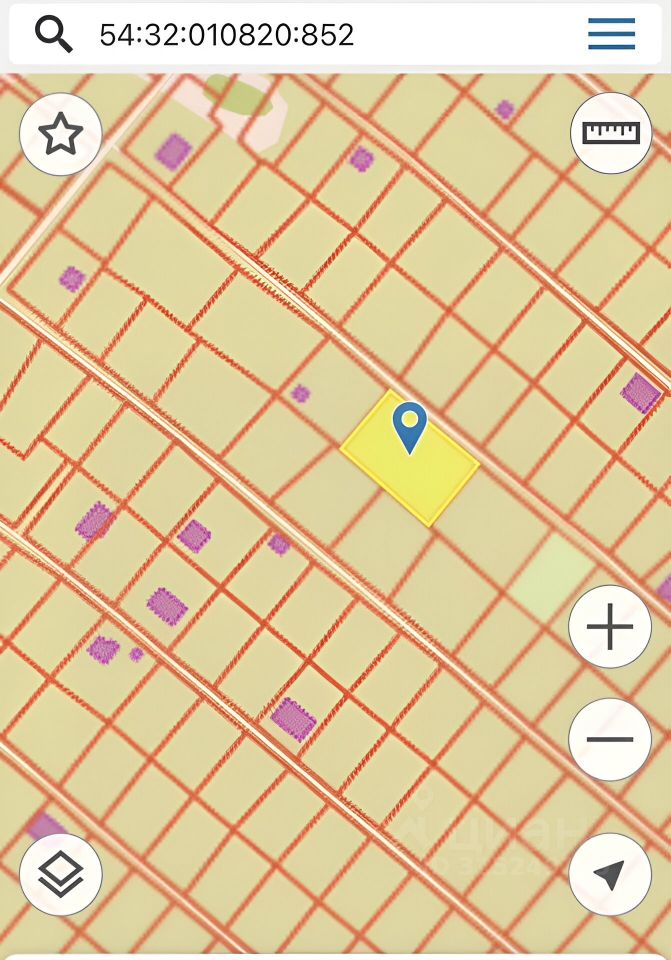Open the hamburger menu
This screenshot has width=671, height=960.
(611, 34)
